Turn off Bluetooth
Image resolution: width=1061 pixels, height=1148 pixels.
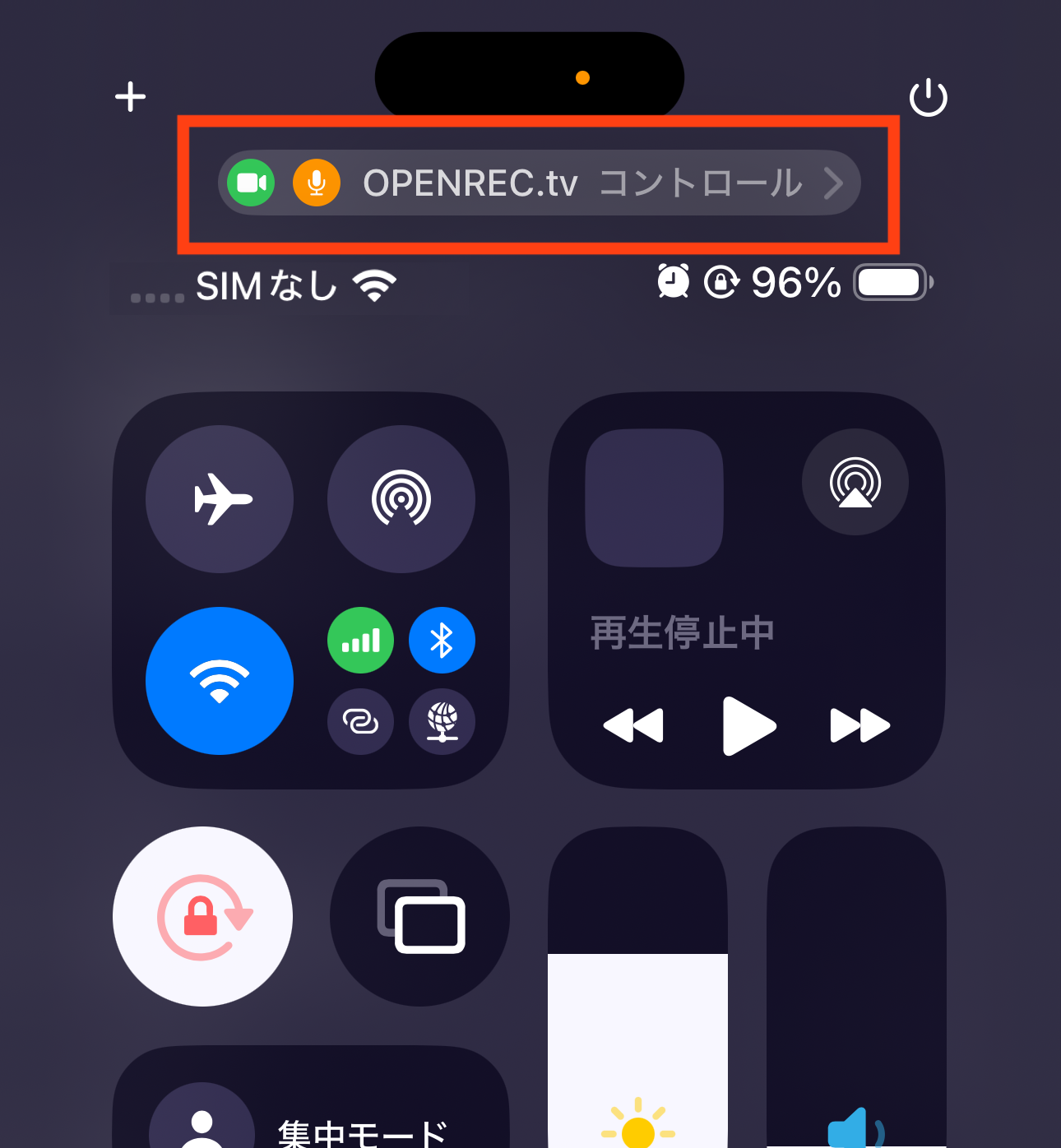442,641
